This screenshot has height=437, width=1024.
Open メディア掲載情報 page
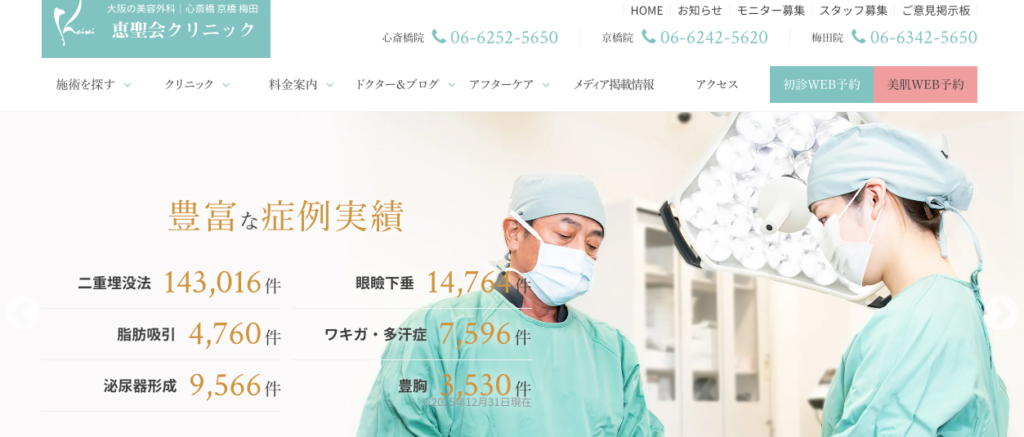pos(613,85)
